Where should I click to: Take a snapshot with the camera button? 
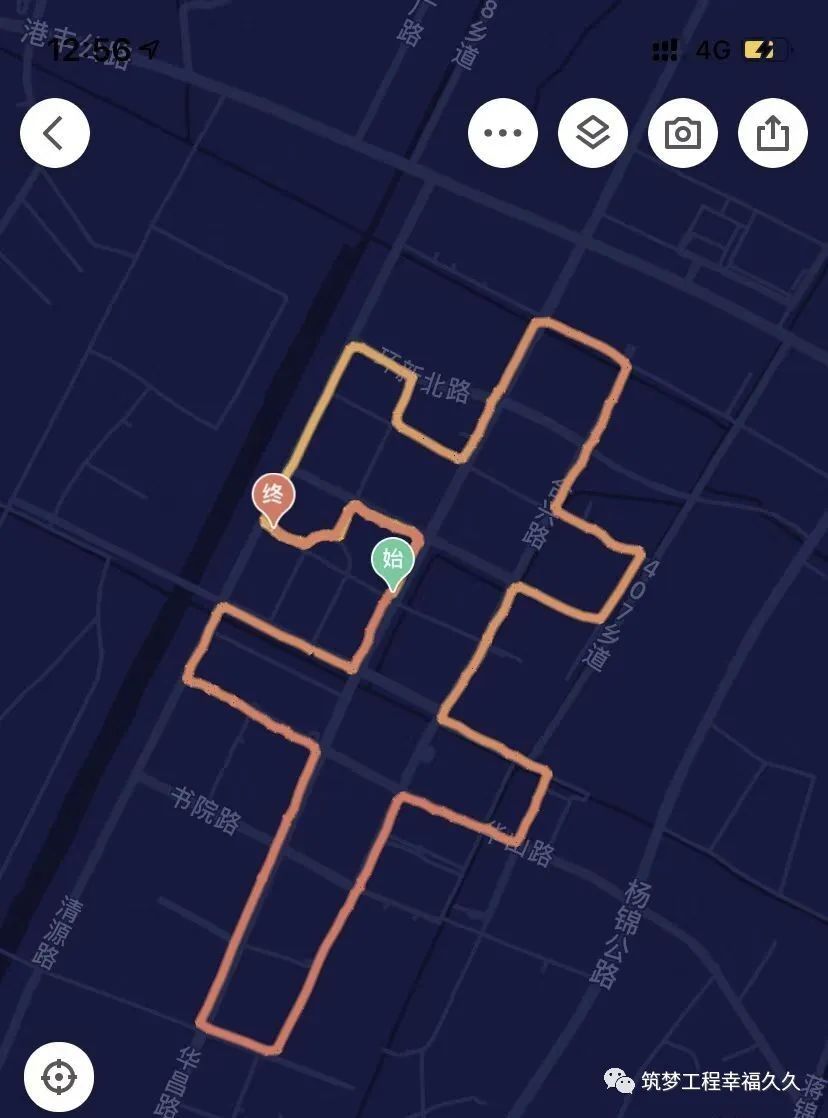pos(683,133)
